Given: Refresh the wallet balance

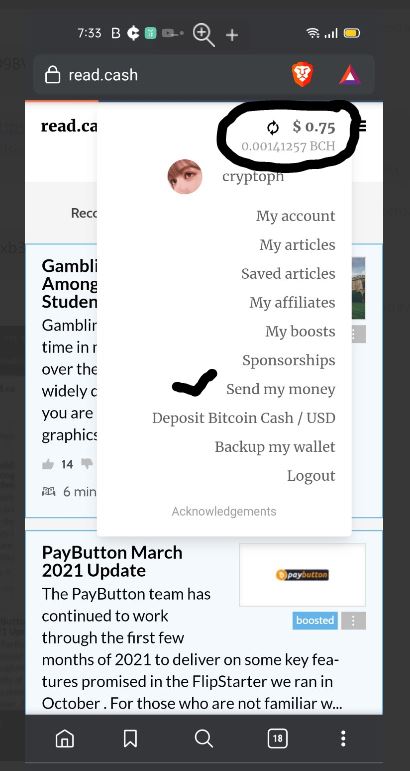Looking at the screenshot, I should [x=272, y=128].
